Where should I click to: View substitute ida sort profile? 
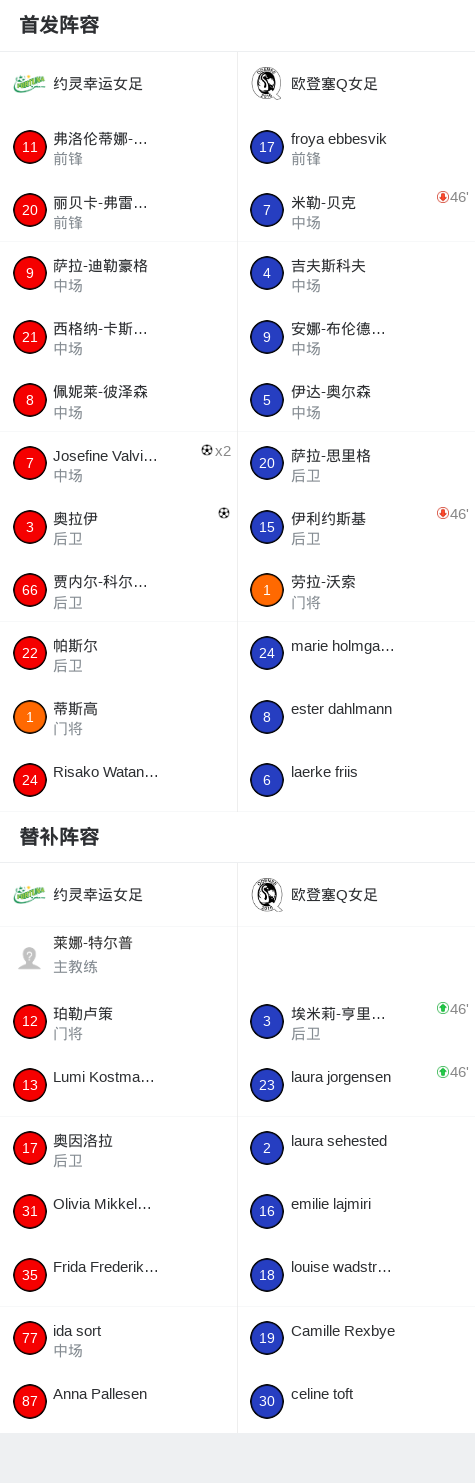coord(118,1338)
